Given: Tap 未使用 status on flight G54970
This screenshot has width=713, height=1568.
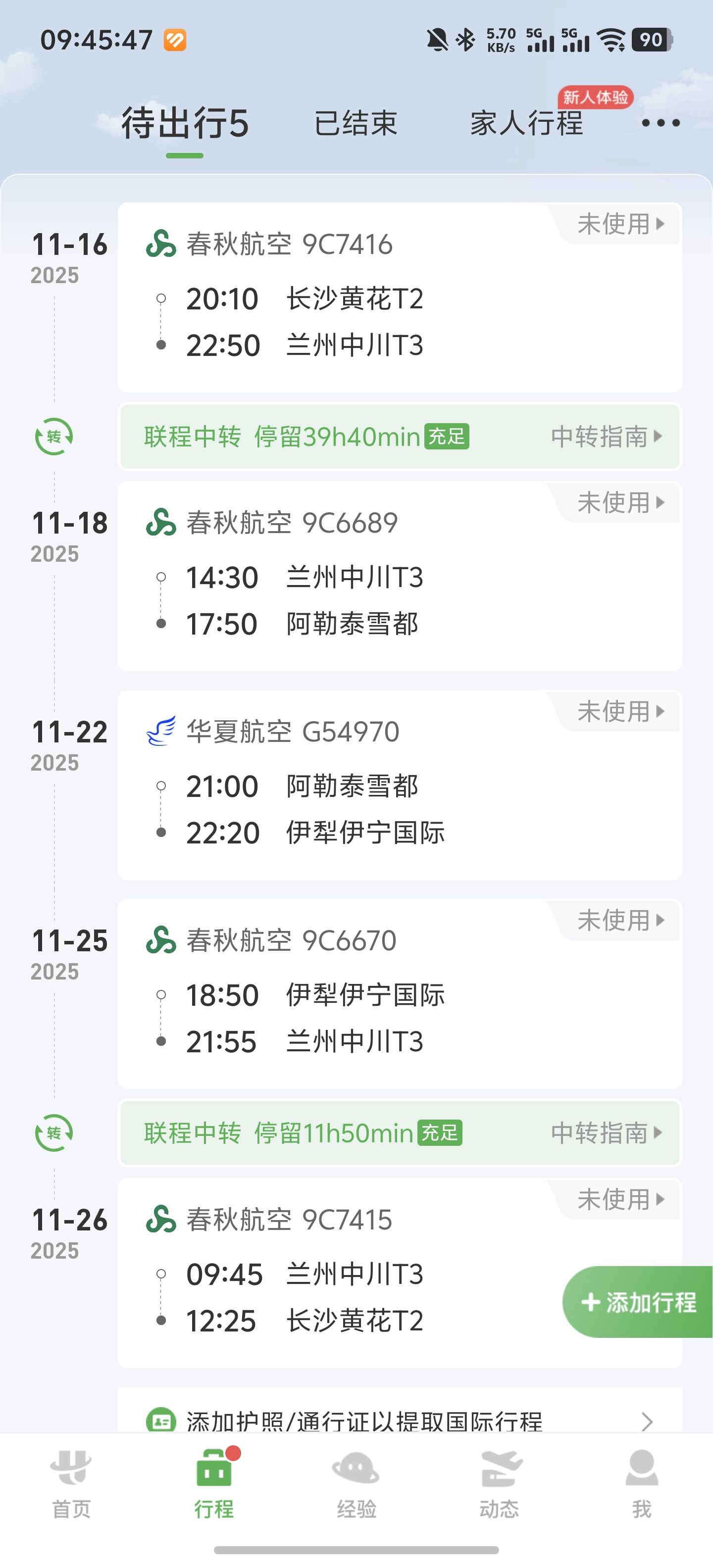Looking at the screenshot, I should coord(620,711).
